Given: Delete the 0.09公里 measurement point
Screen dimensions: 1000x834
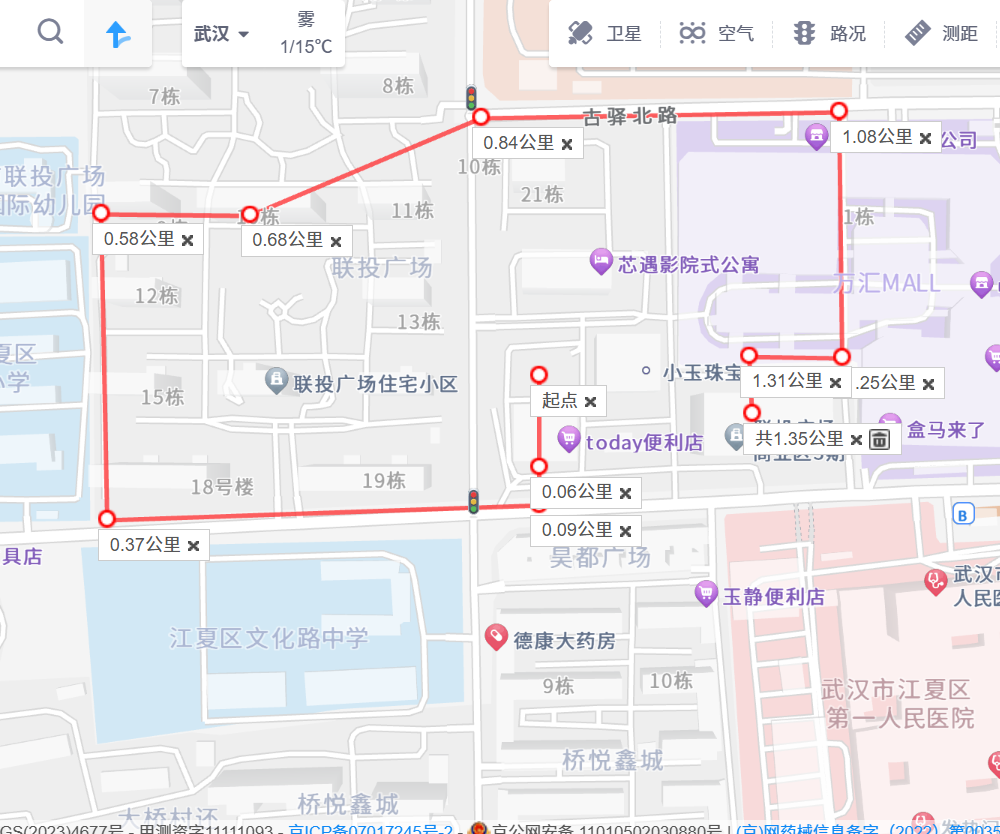Looking at the screenshot, I should click(x=625, y=530).
